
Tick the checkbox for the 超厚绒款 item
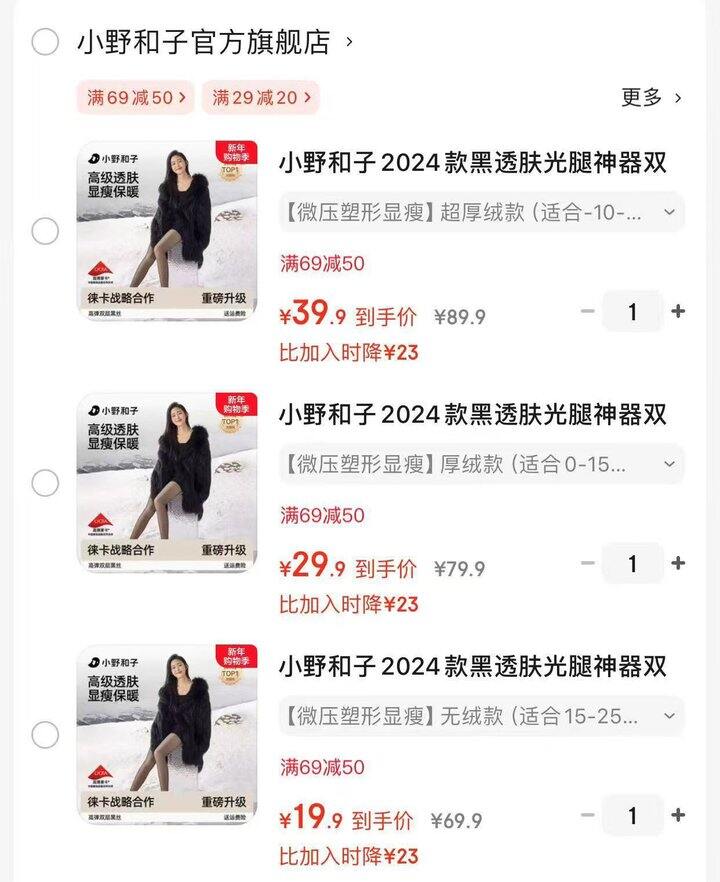[45, 231]
